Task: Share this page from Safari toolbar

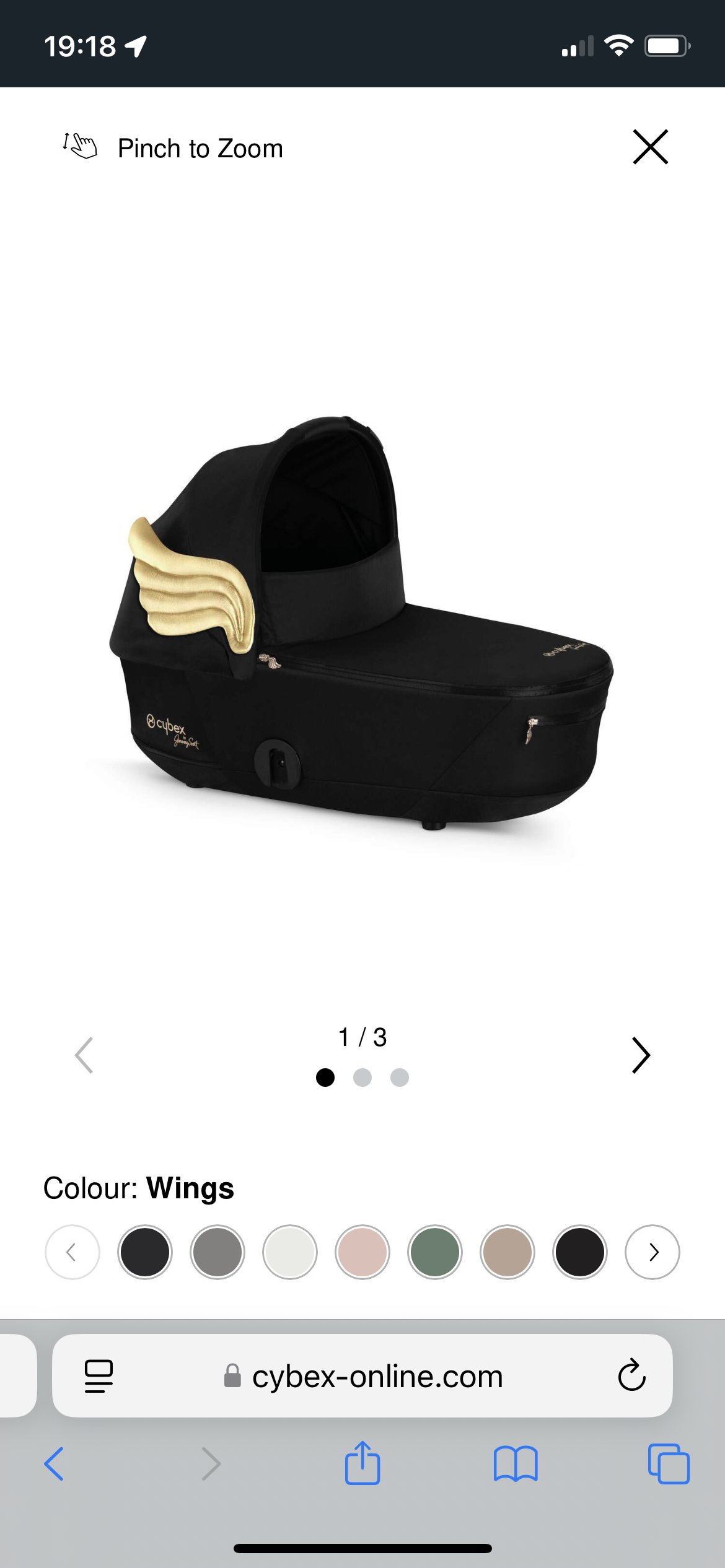Action: pyautogui.click(x=362, y=1463)
